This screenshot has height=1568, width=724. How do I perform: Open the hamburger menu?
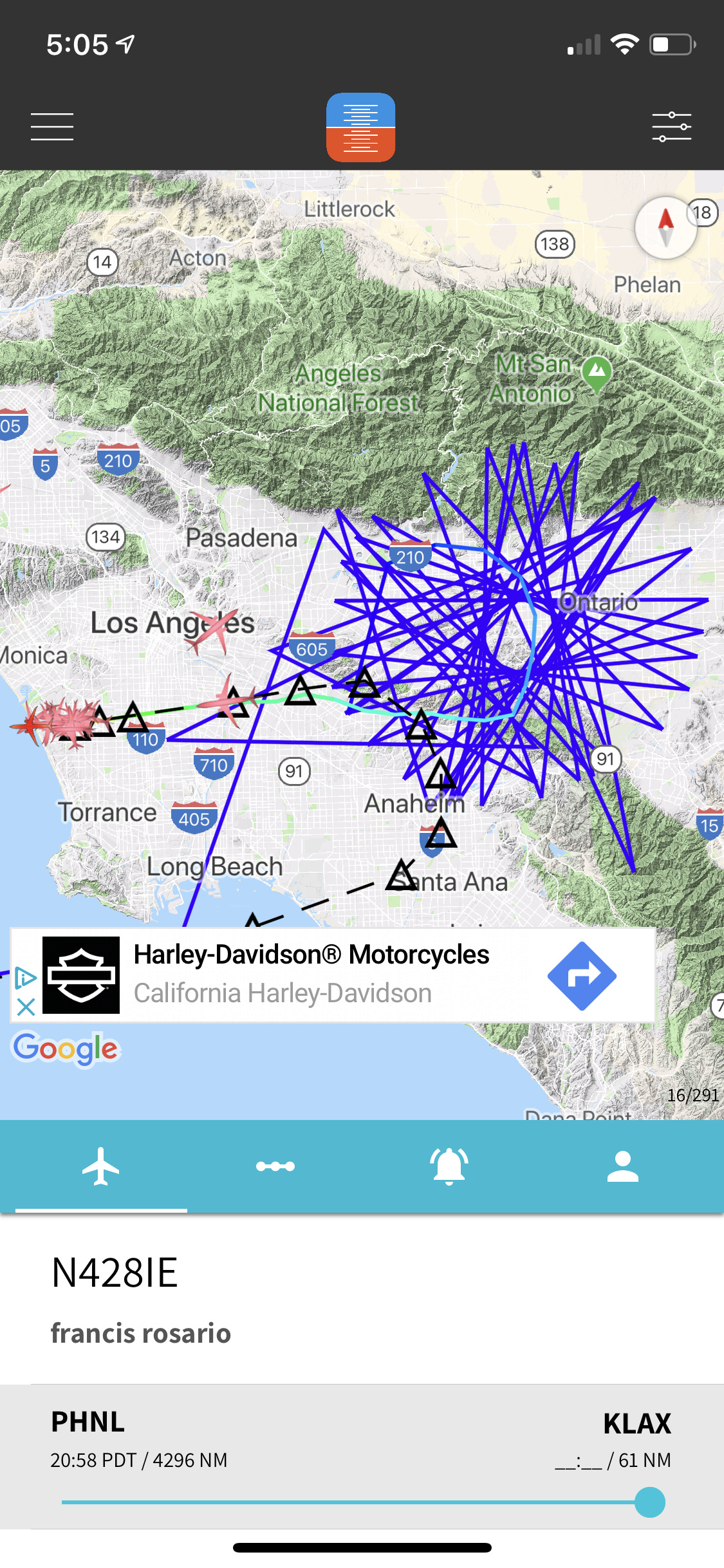click(x=52, y=126)
